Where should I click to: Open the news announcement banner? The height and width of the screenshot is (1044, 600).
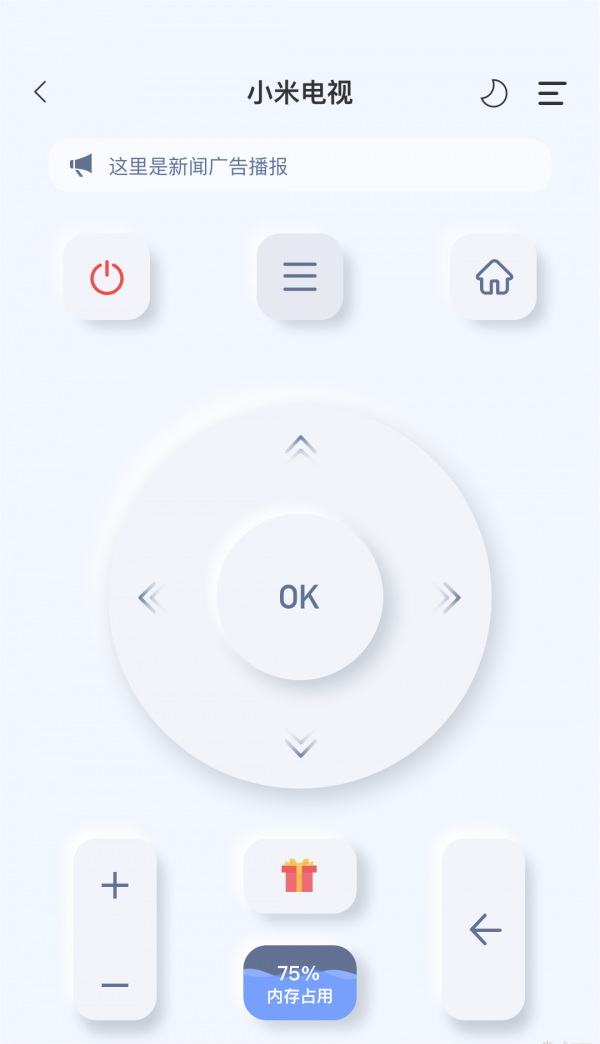click(x=300, y=166)
